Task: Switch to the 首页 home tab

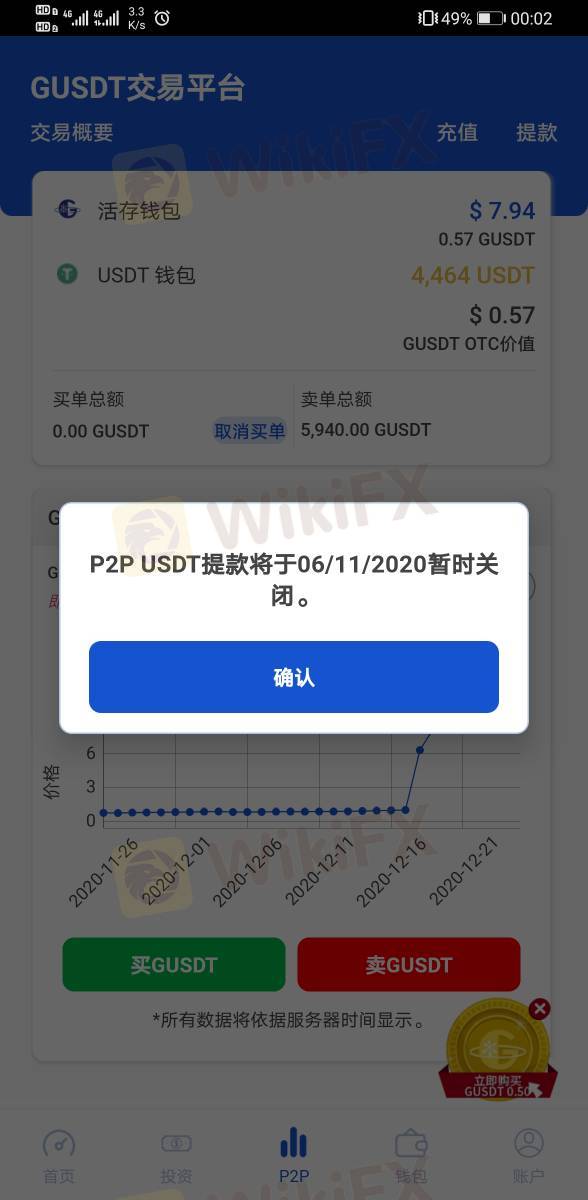Action: (59, 1155)
